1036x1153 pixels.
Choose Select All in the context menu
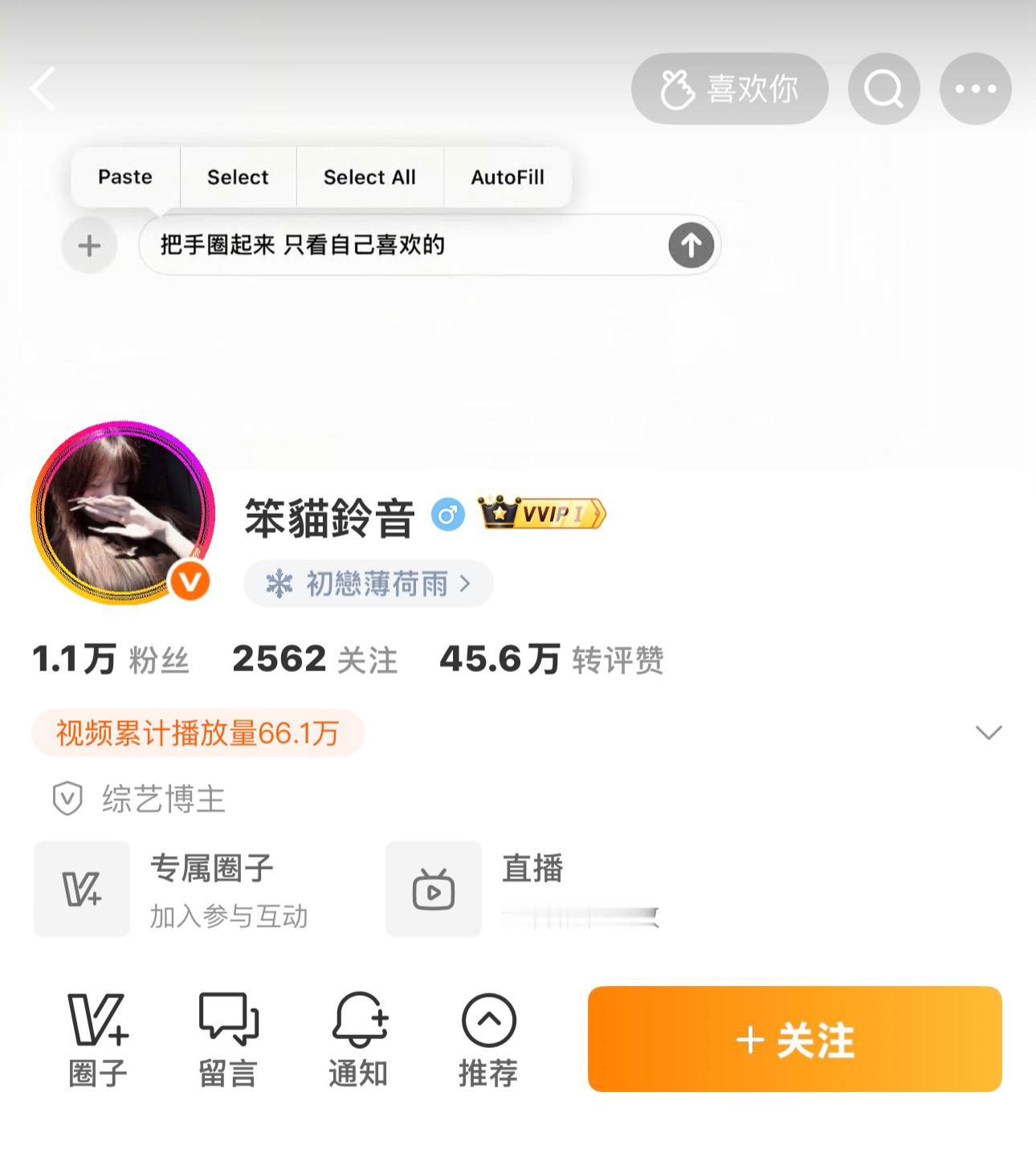tap(369, 177)
